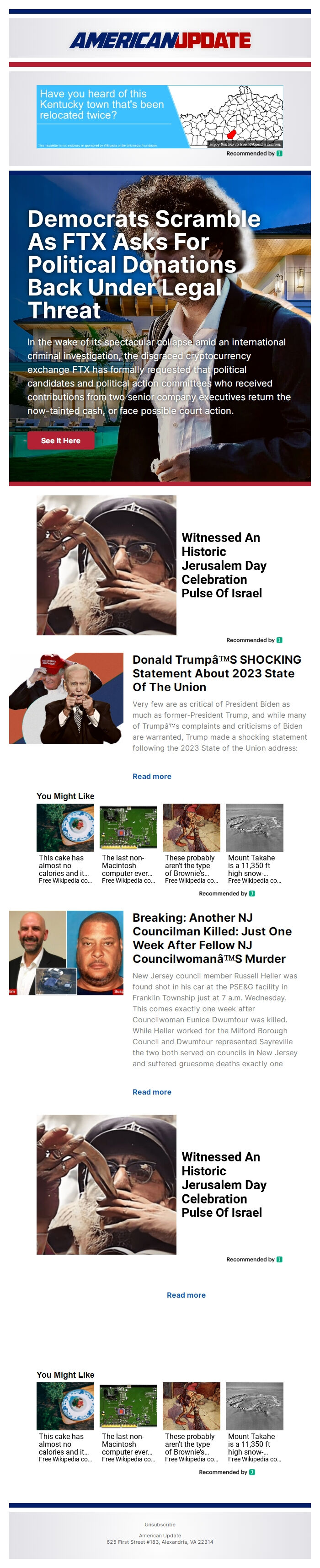Tap Read more under the second Jerusalem card
The width and height of the screenshot is (320, 1568).
point(186,1294)
